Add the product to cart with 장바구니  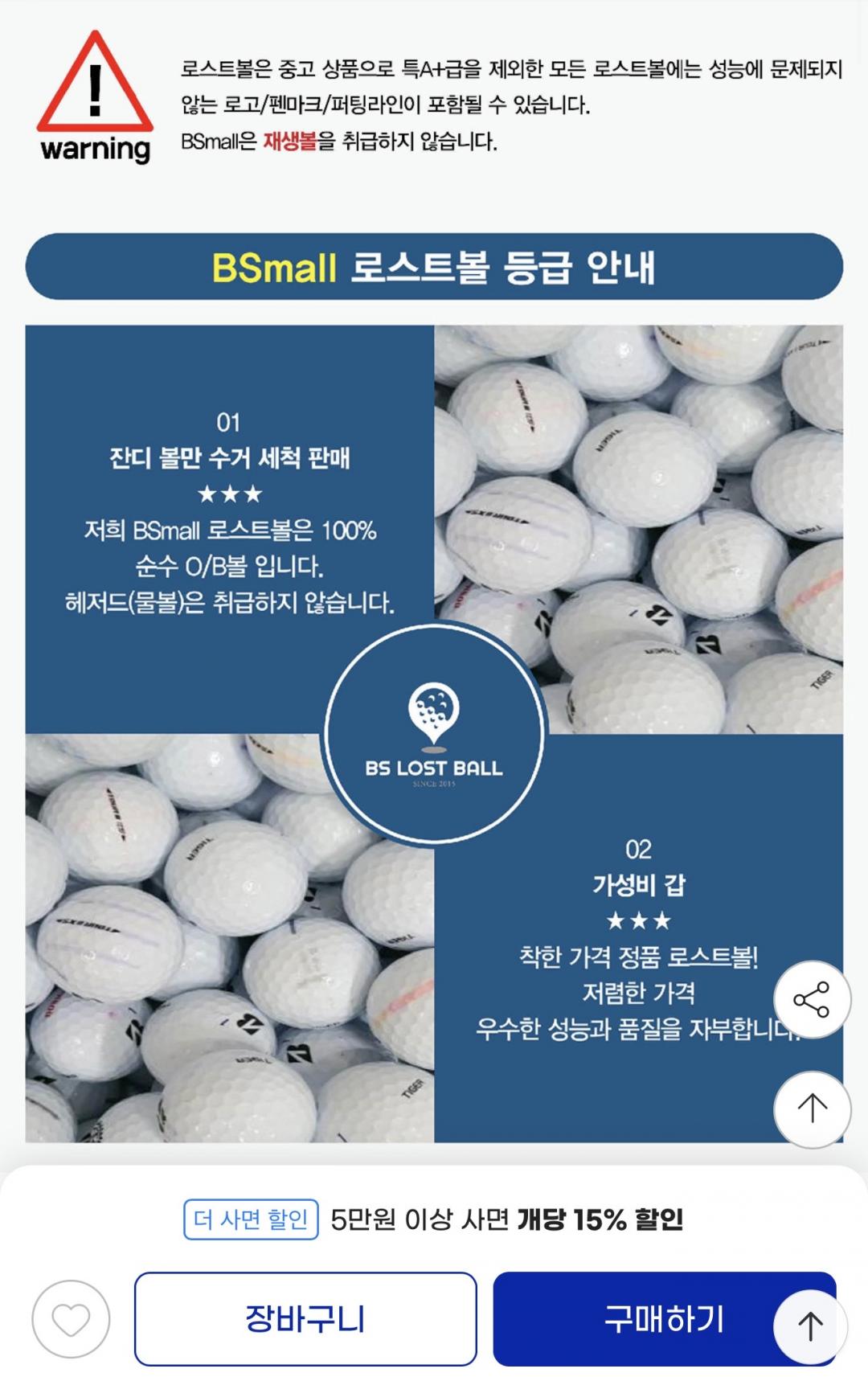[305, 1318]
